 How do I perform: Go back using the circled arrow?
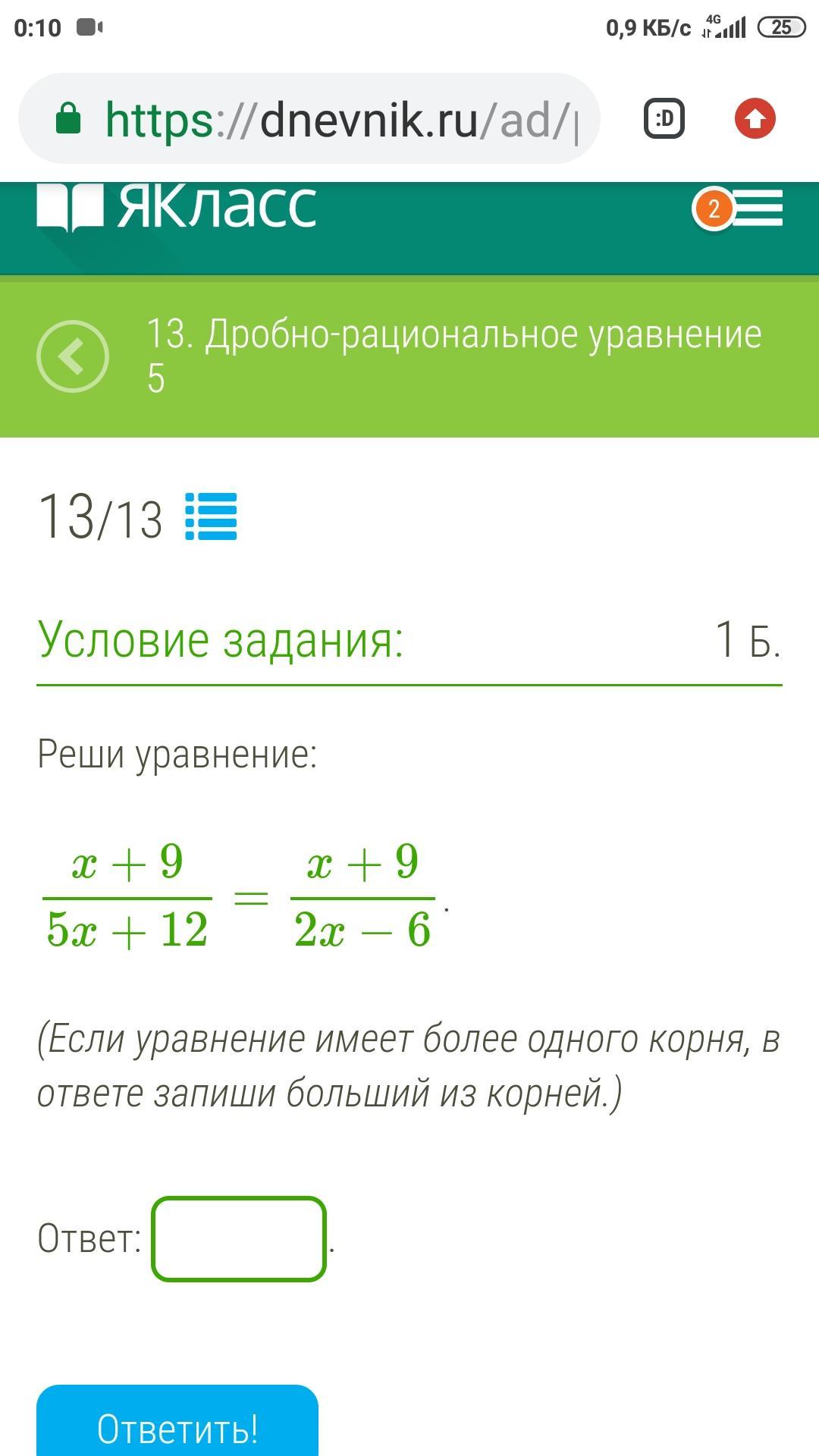(x=73, y=356)
